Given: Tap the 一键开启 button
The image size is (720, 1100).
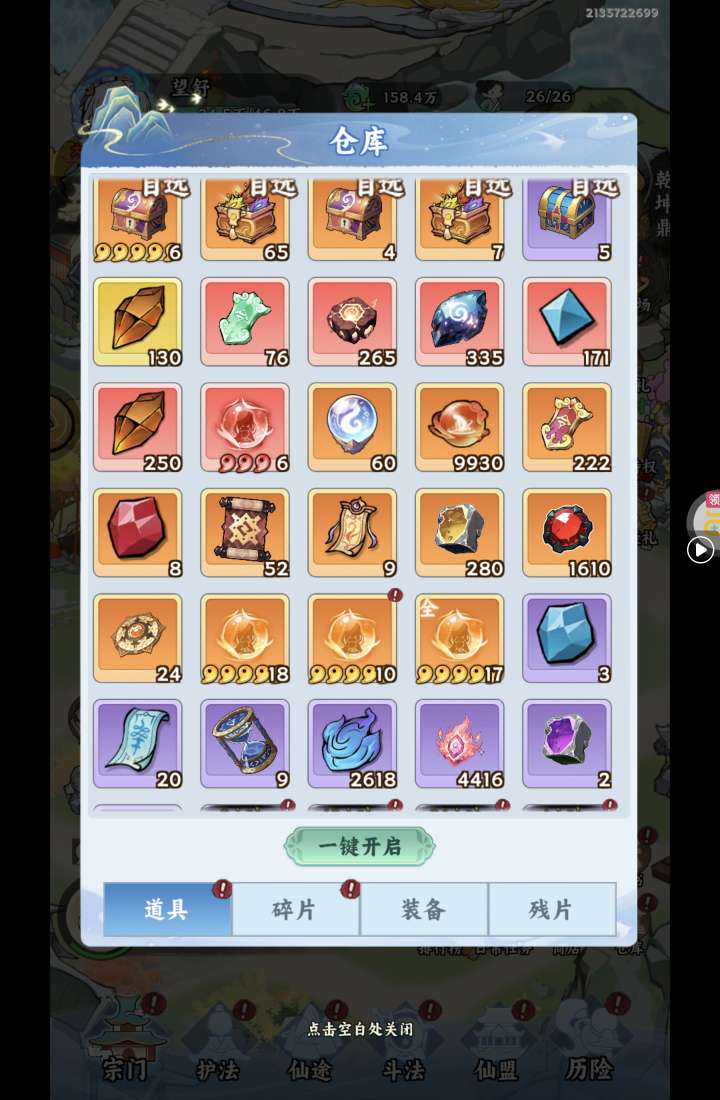Looking at the screenshot, I should click(x=359, y=846).
